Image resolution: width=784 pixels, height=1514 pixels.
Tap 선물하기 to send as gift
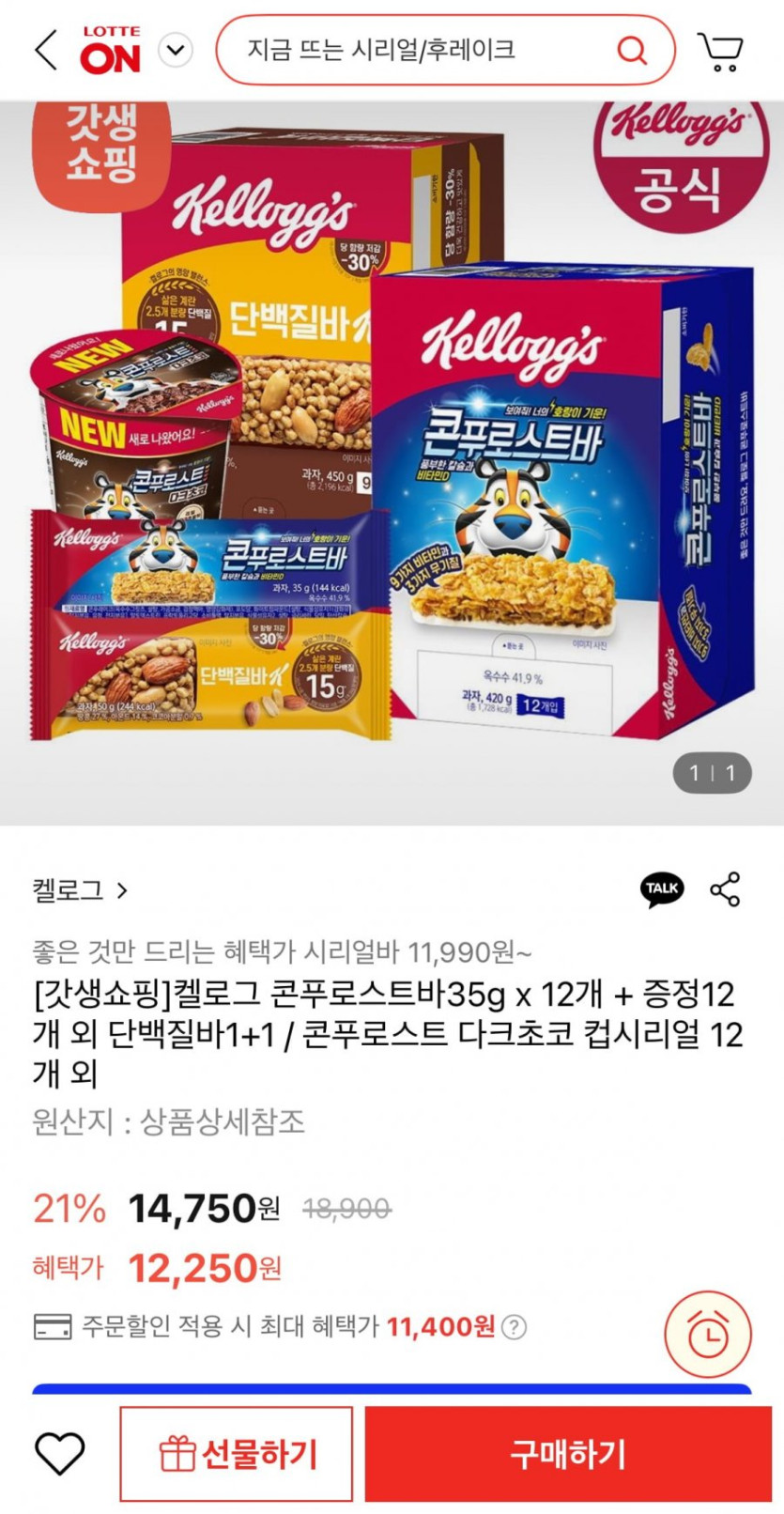tap(237, 1454)
